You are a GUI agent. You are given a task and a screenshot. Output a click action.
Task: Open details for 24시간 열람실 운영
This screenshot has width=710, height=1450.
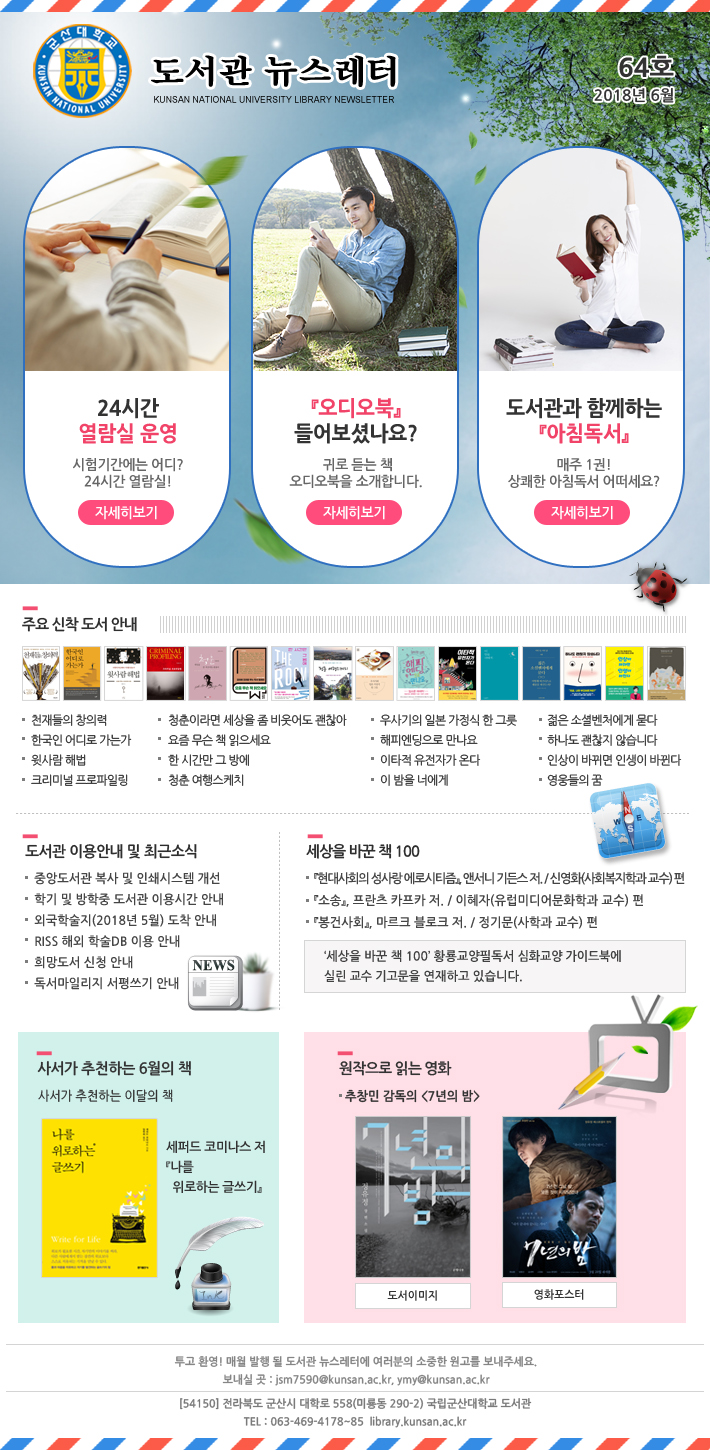point(126,512)
